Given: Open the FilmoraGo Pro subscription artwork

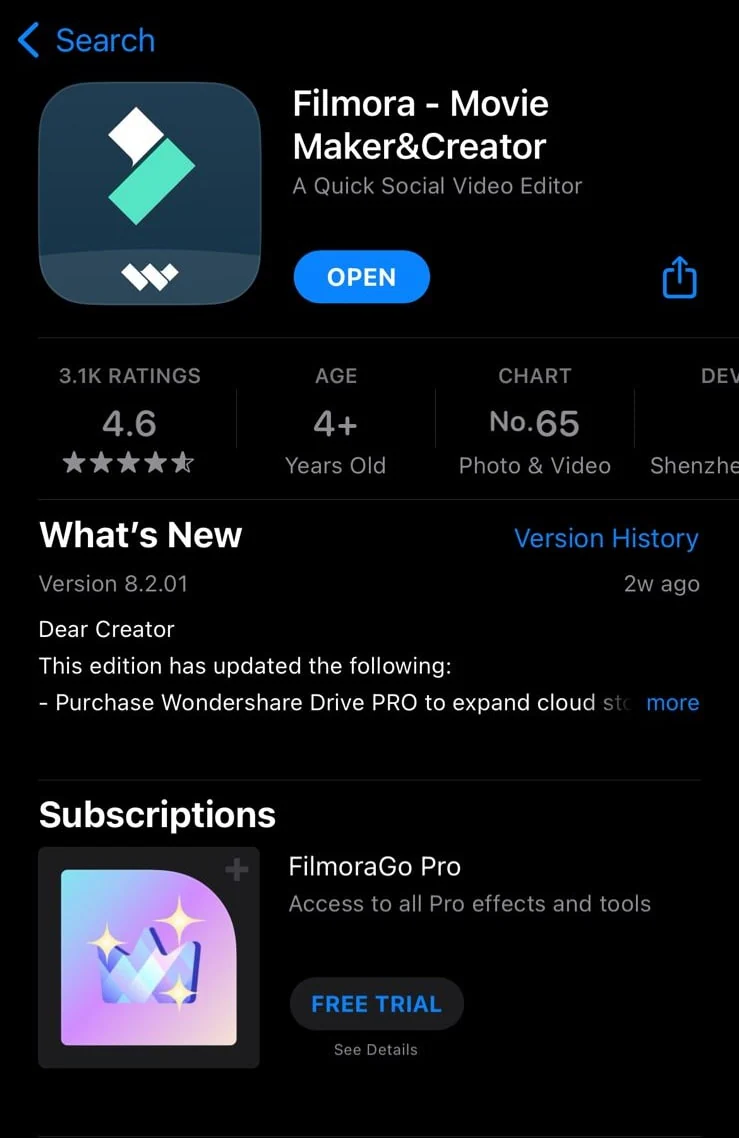Looking at the screenshot, I should [x=149, y=957].
